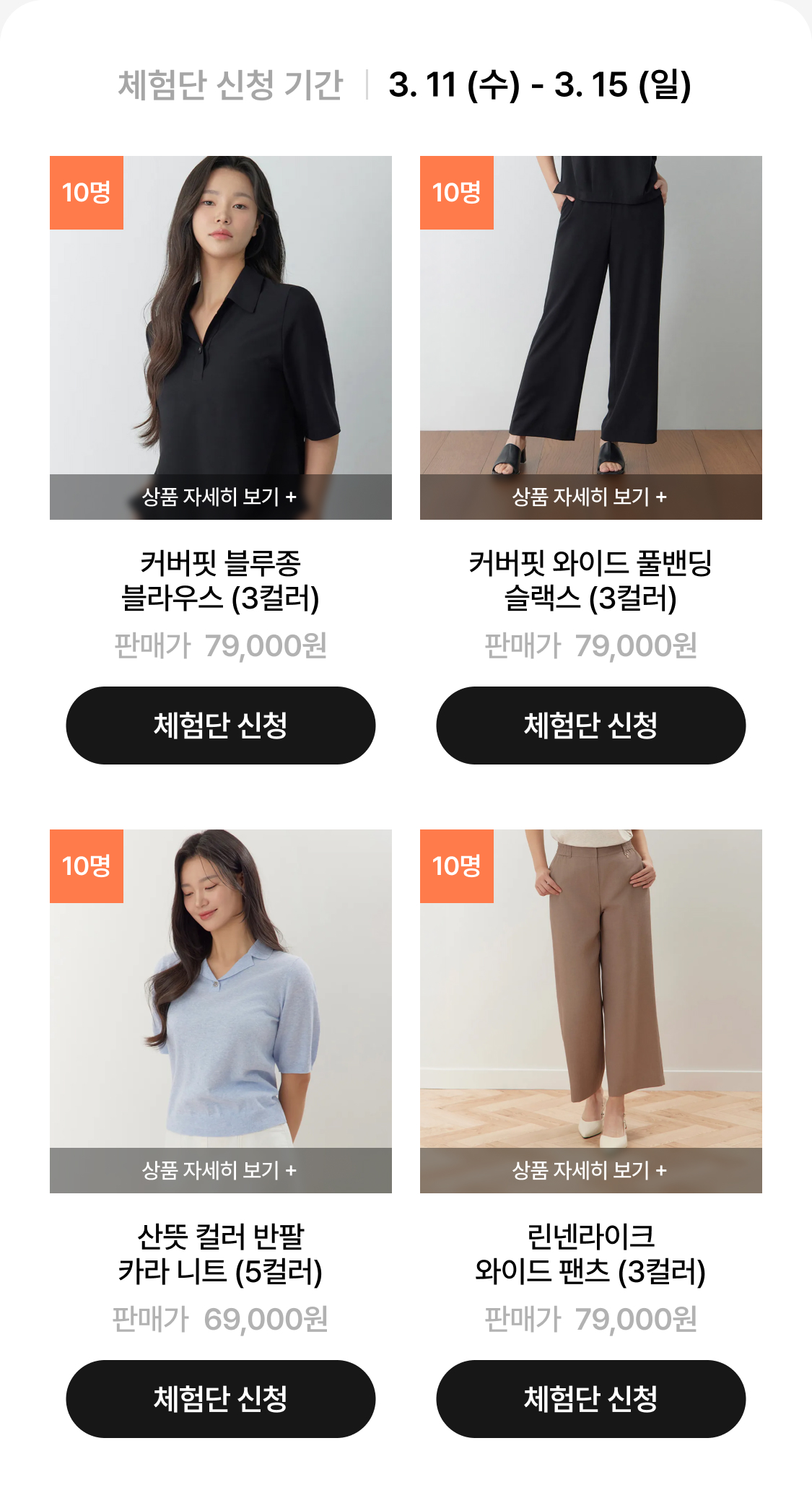Open 린넨라이크 와이드 팬츠 product details
The width and height of the screenshot is (812, 1503).
(590, 1169)
